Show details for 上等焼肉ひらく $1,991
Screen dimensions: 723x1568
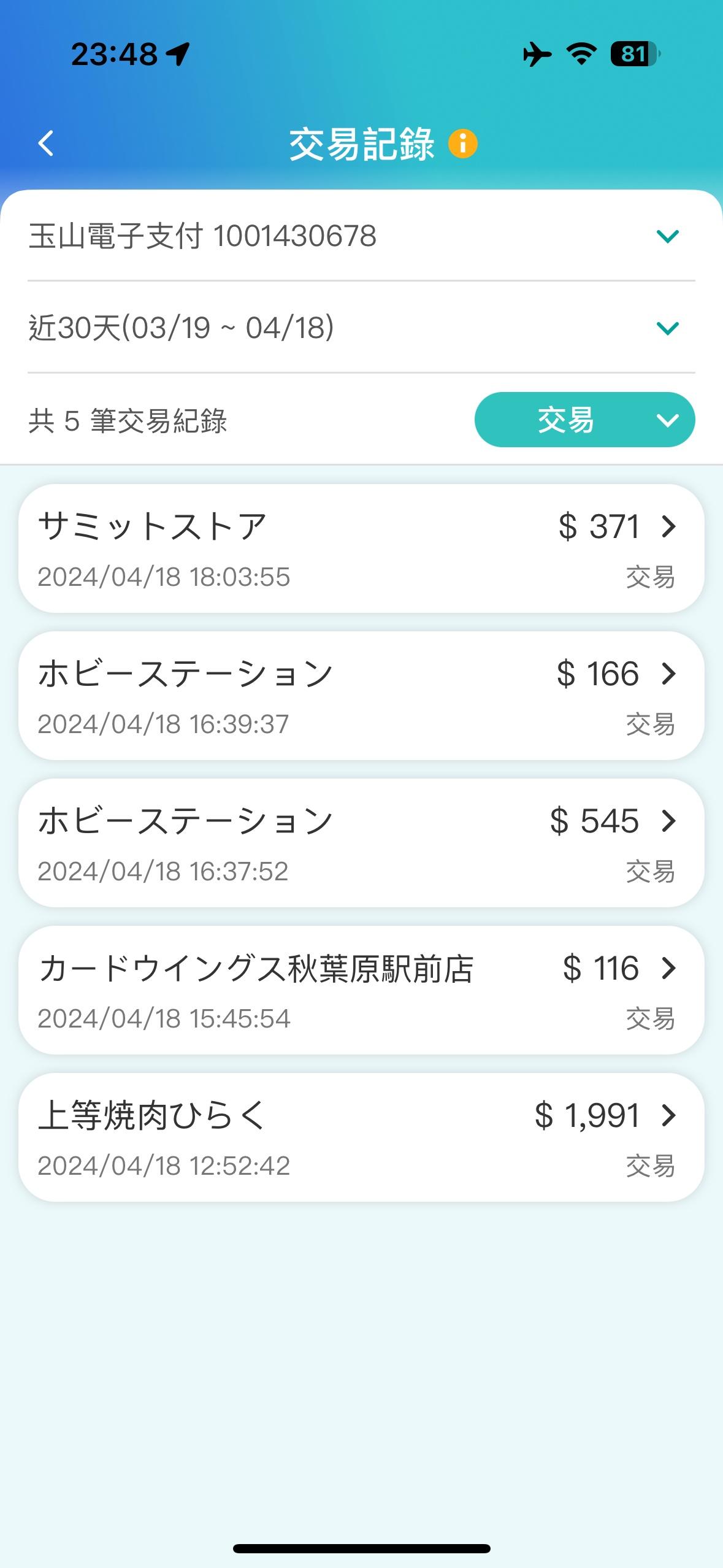click(x=361, y=1137)
